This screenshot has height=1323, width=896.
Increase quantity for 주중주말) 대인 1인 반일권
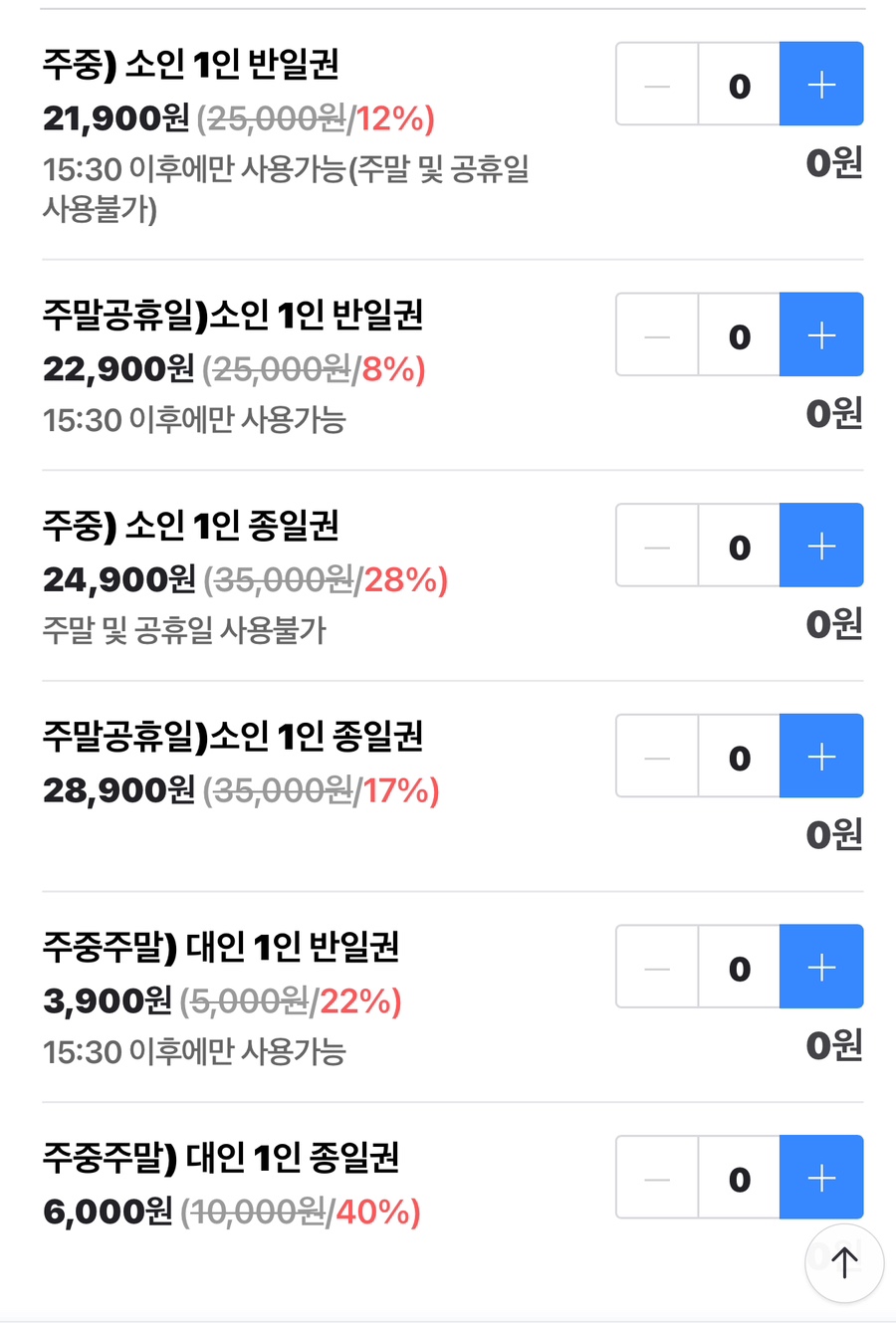pos(820,967)
